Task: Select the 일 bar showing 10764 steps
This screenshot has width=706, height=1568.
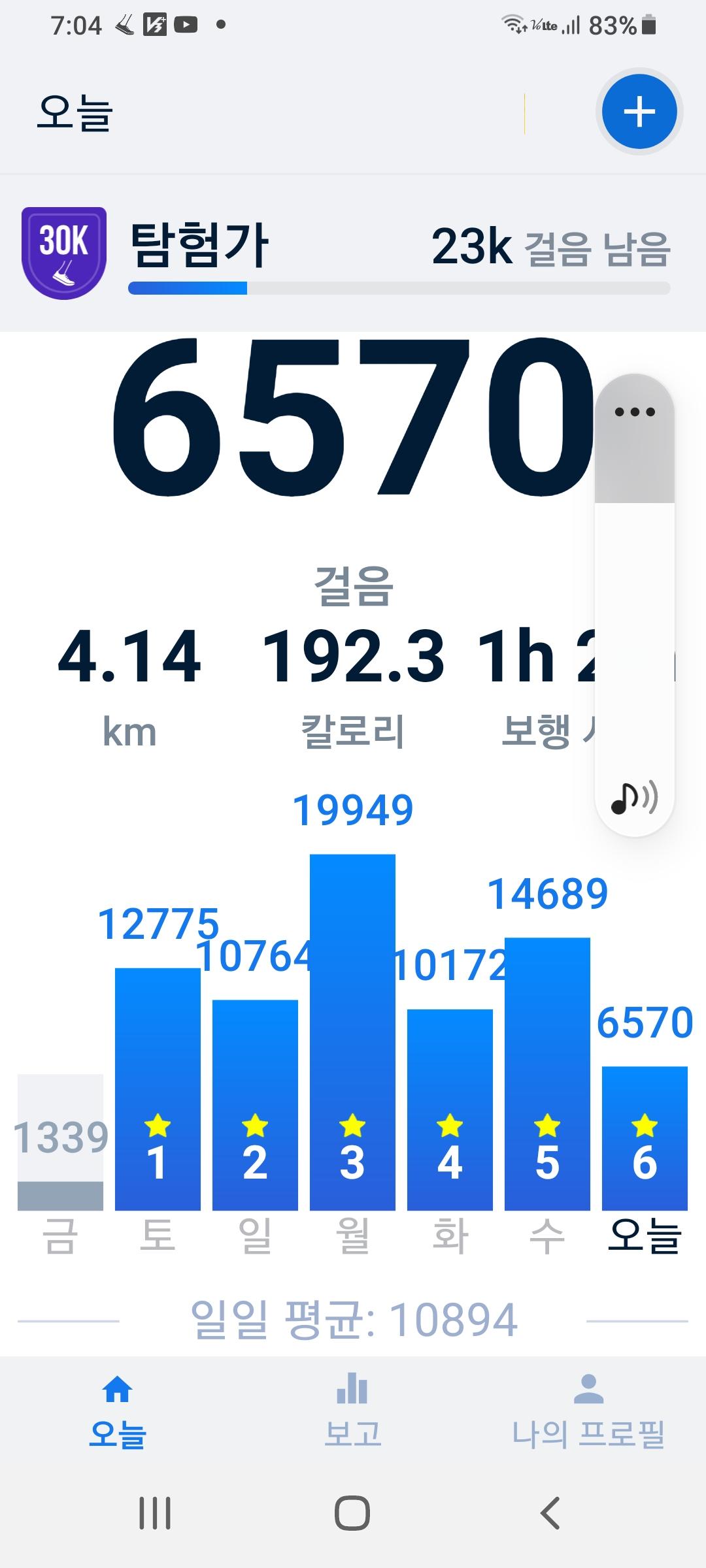Action: 255,1104
